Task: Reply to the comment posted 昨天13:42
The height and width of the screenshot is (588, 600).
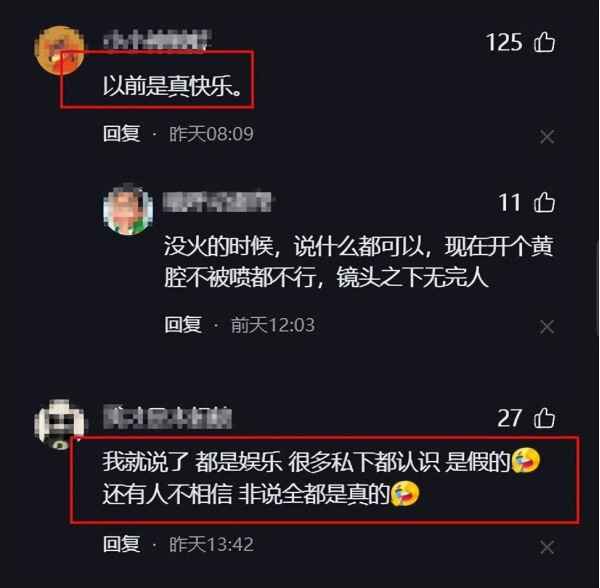Action: 121,545
